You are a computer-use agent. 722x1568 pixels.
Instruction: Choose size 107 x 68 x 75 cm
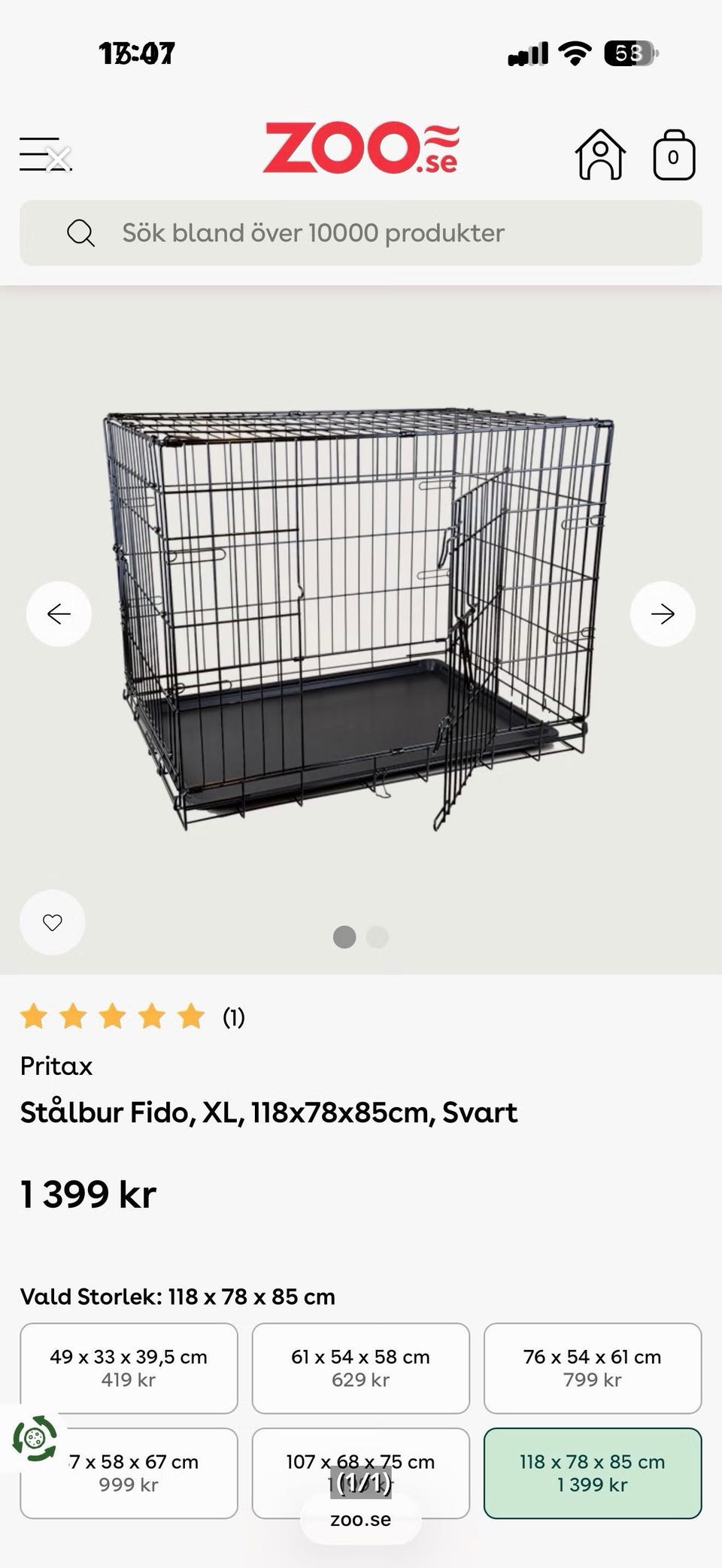[x=361, y=1473]
